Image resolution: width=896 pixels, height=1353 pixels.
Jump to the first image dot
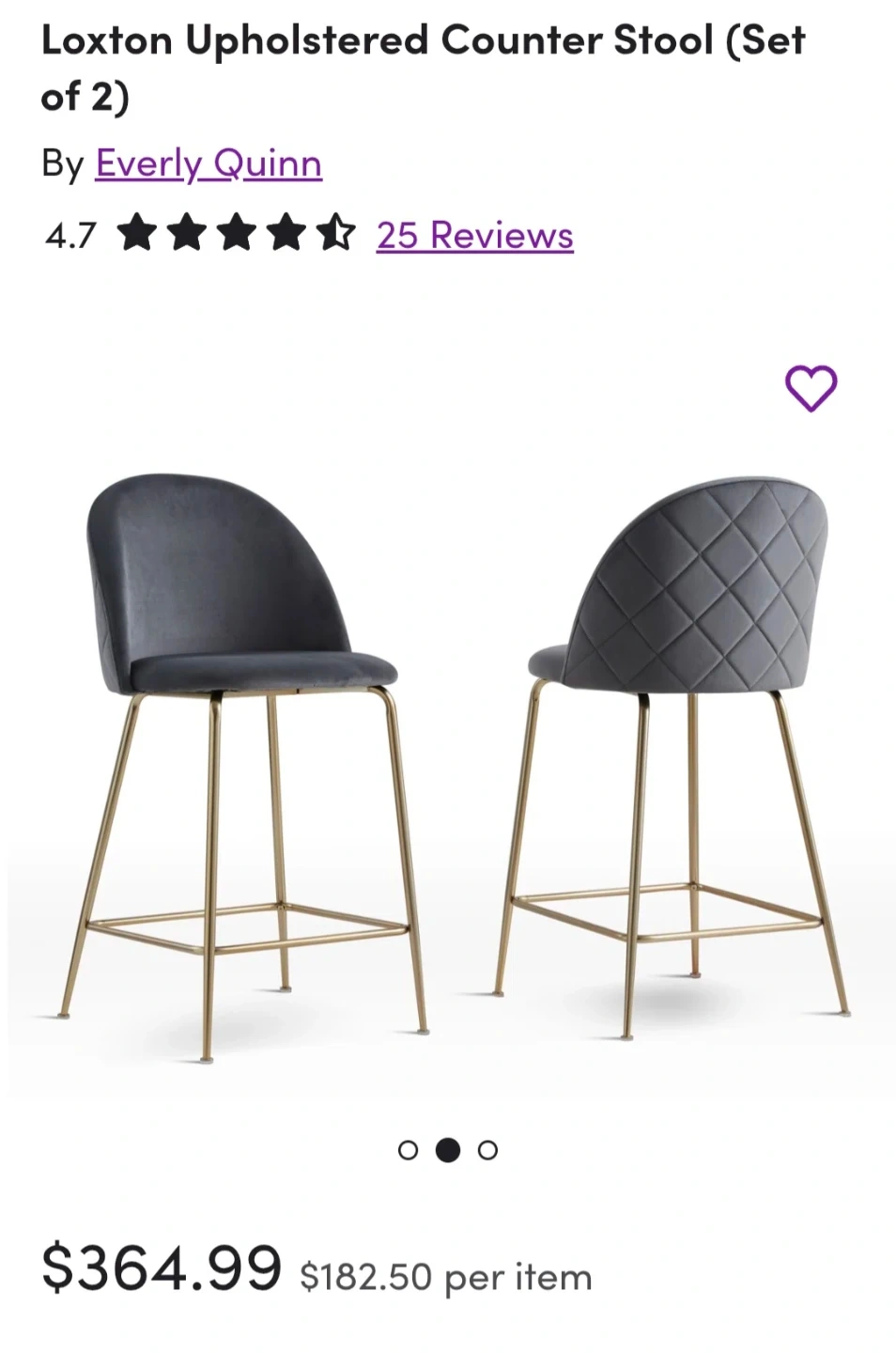[x=408, y=1150]
